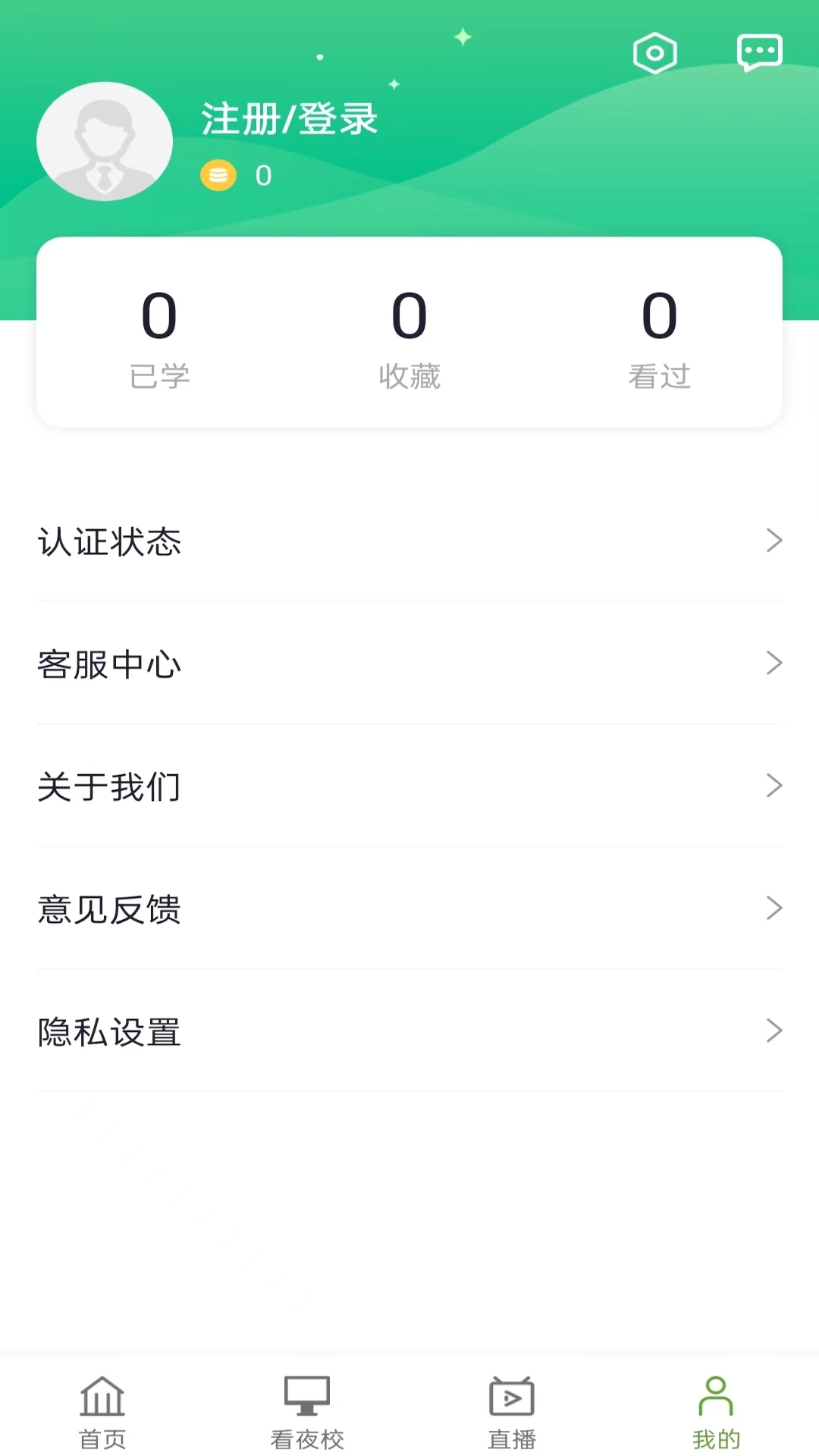The width and height of the screenshot is (819, 1456).
Task: Open the 关于我们 about page
Action: (x=108, y=786)
